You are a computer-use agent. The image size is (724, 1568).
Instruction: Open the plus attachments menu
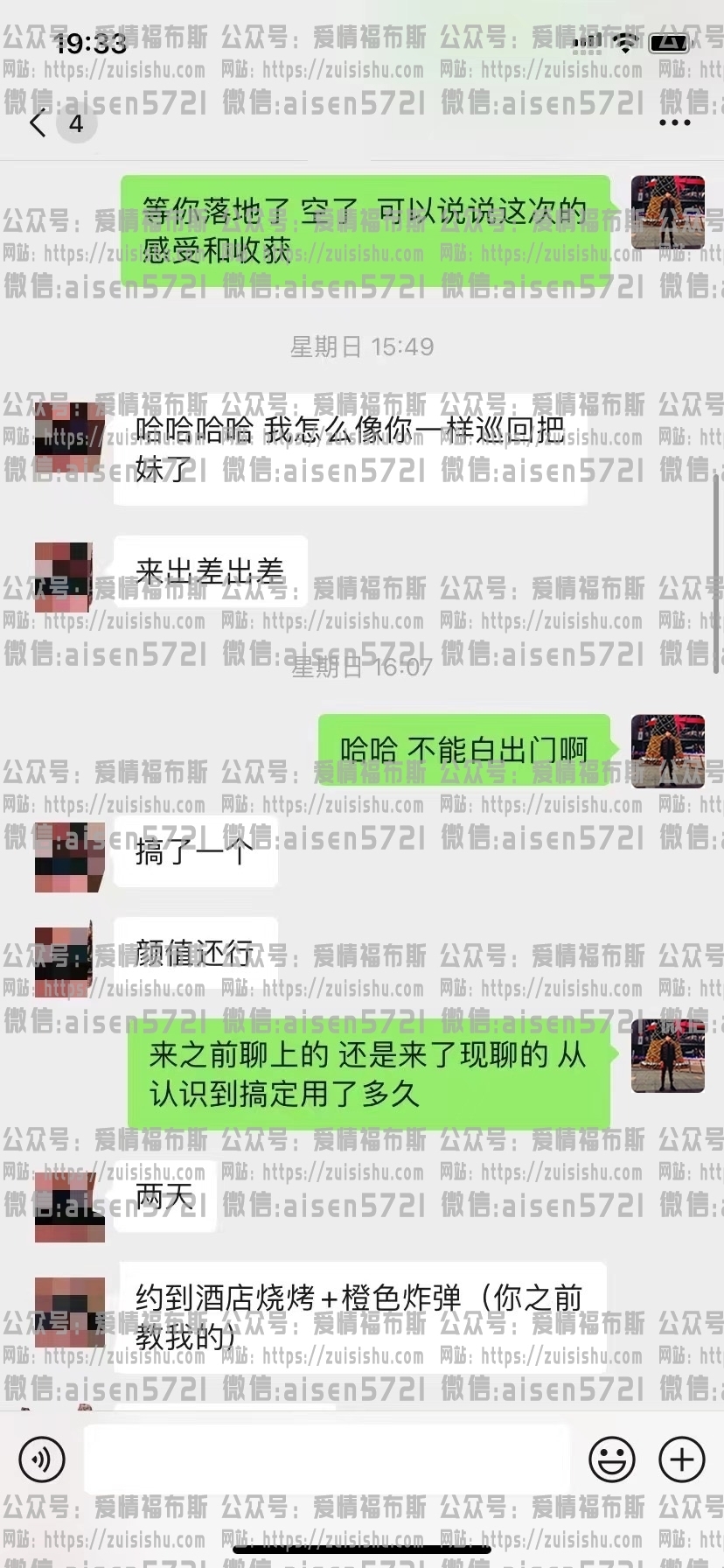[681, 1459]
